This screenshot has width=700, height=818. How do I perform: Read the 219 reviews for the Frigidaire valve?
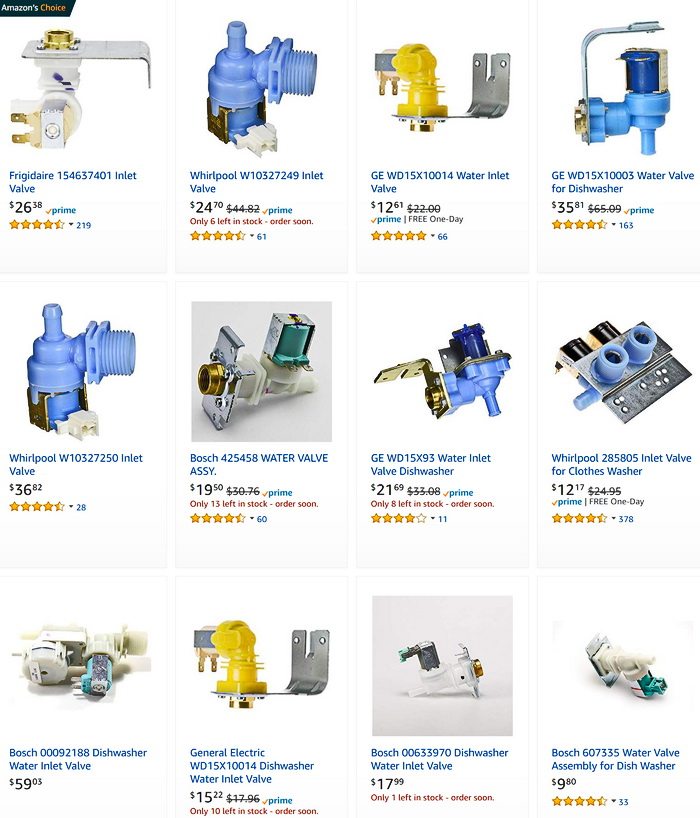click(x=83, y=225)
